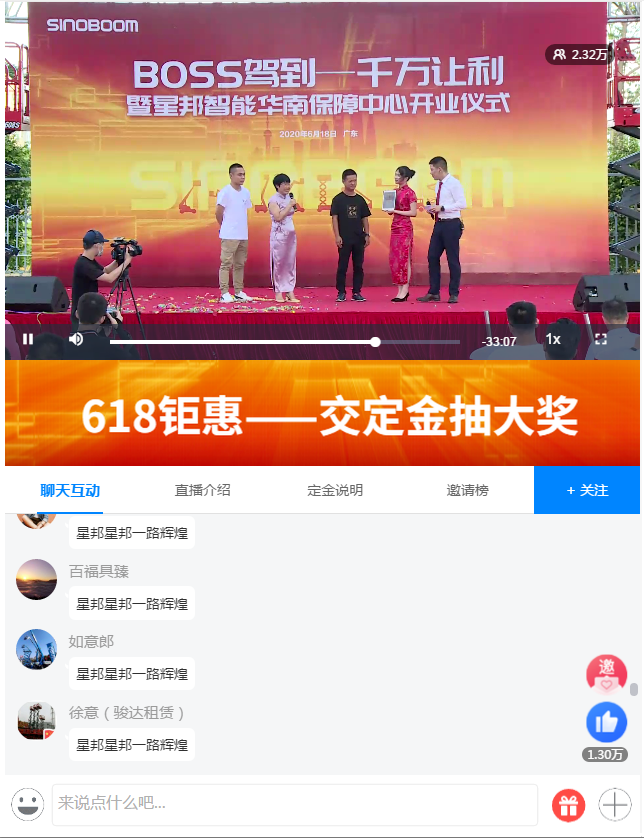This screenshot has width=644, height=838.
Task: Open the 定金说明 tab
Action: [x=335, y=490]
